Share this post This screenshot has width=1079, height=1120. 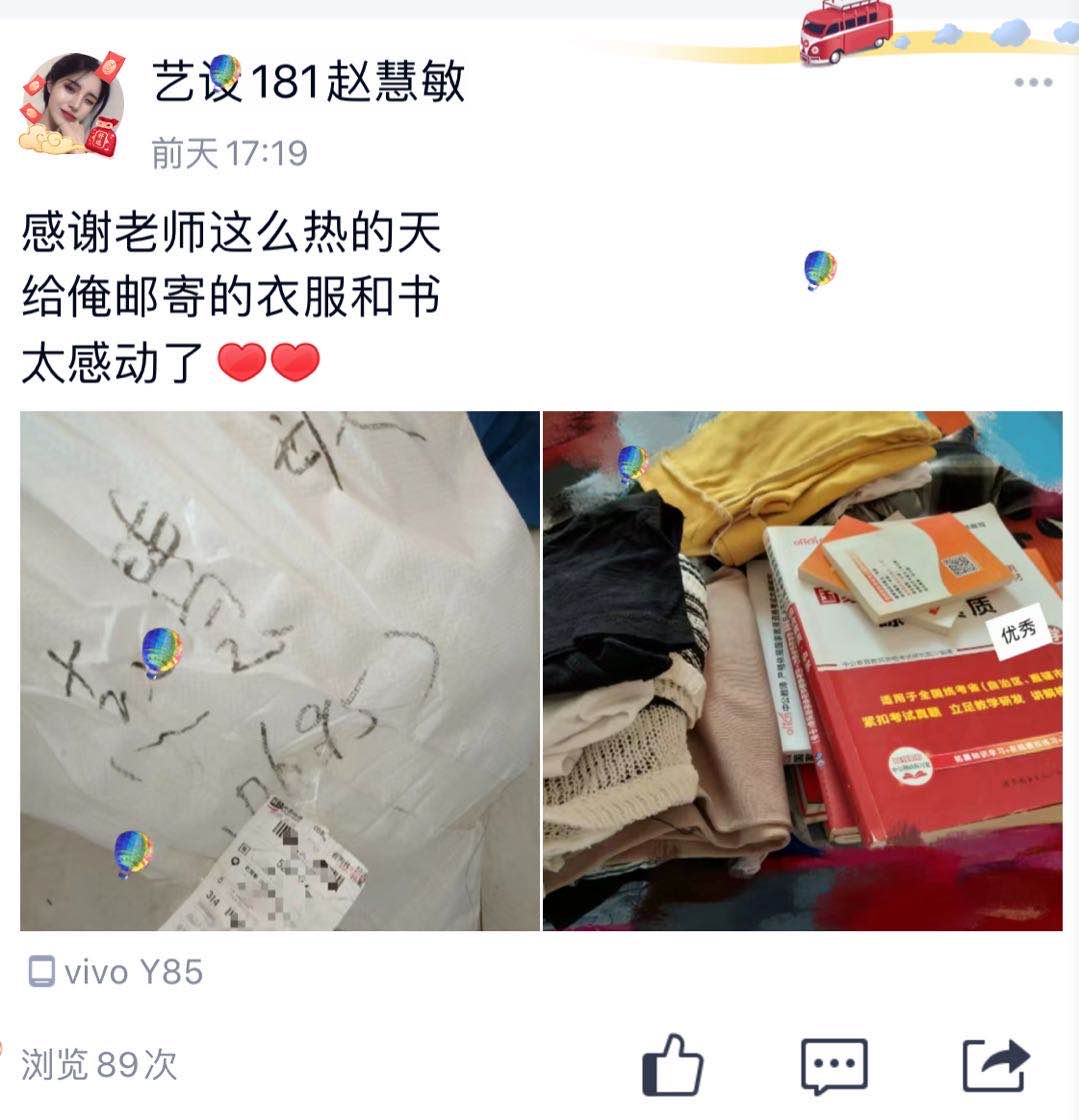pos(995,1065)
